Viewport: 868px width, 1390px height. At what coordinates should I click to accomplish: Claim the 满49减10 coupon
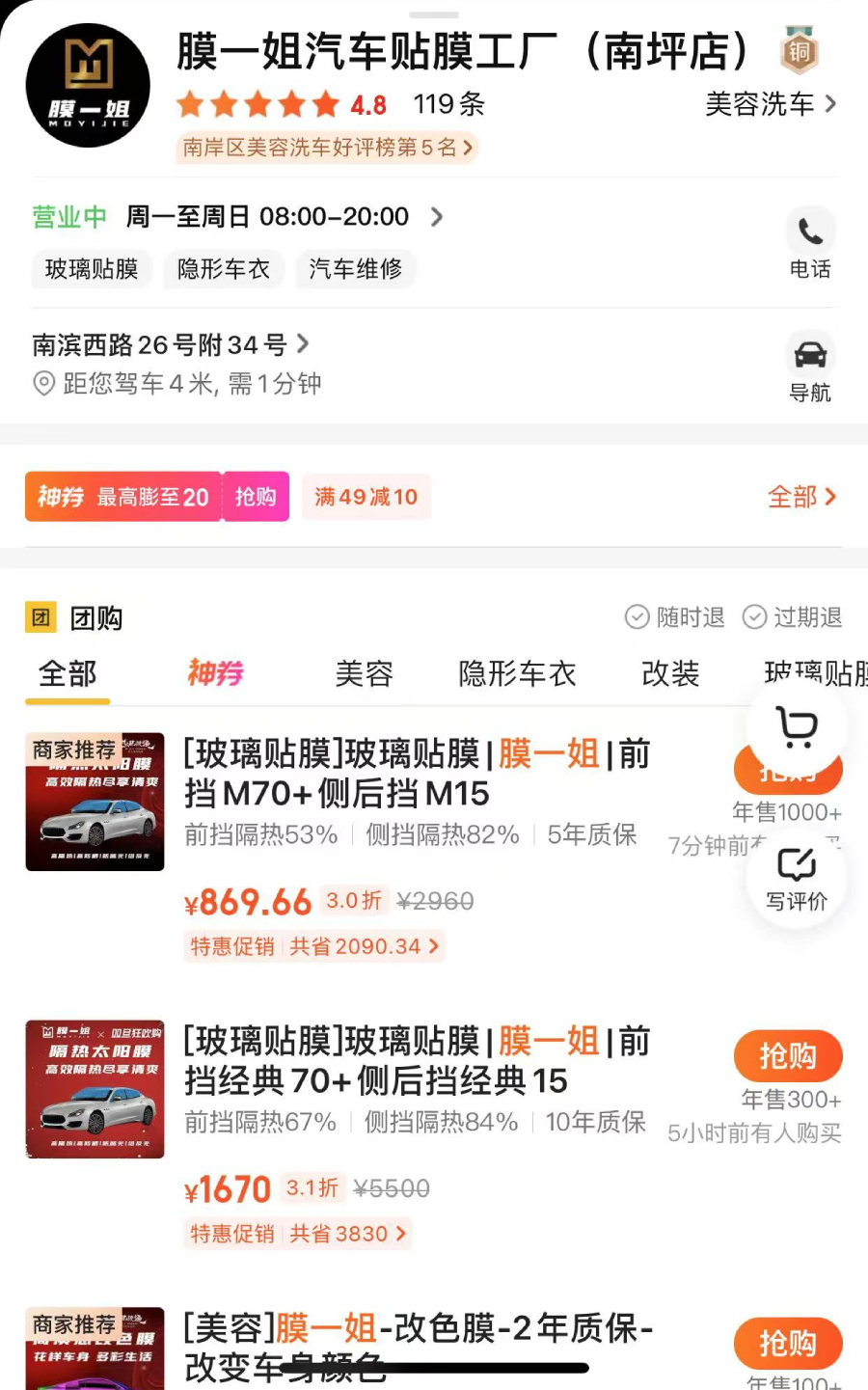coord(366,497)
